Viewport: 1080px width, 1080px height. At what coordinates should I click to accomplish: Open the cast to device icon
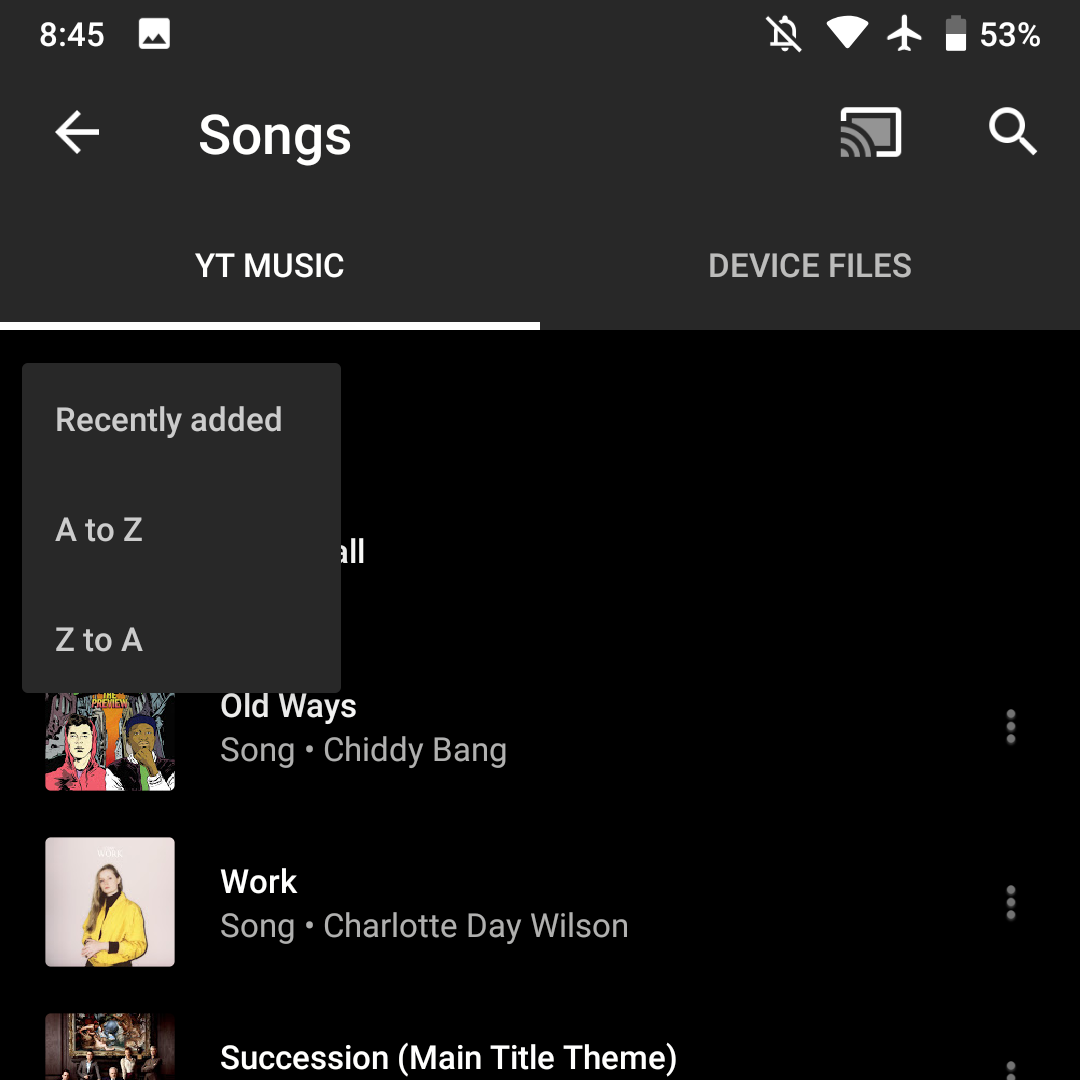[x=870, y=133]
